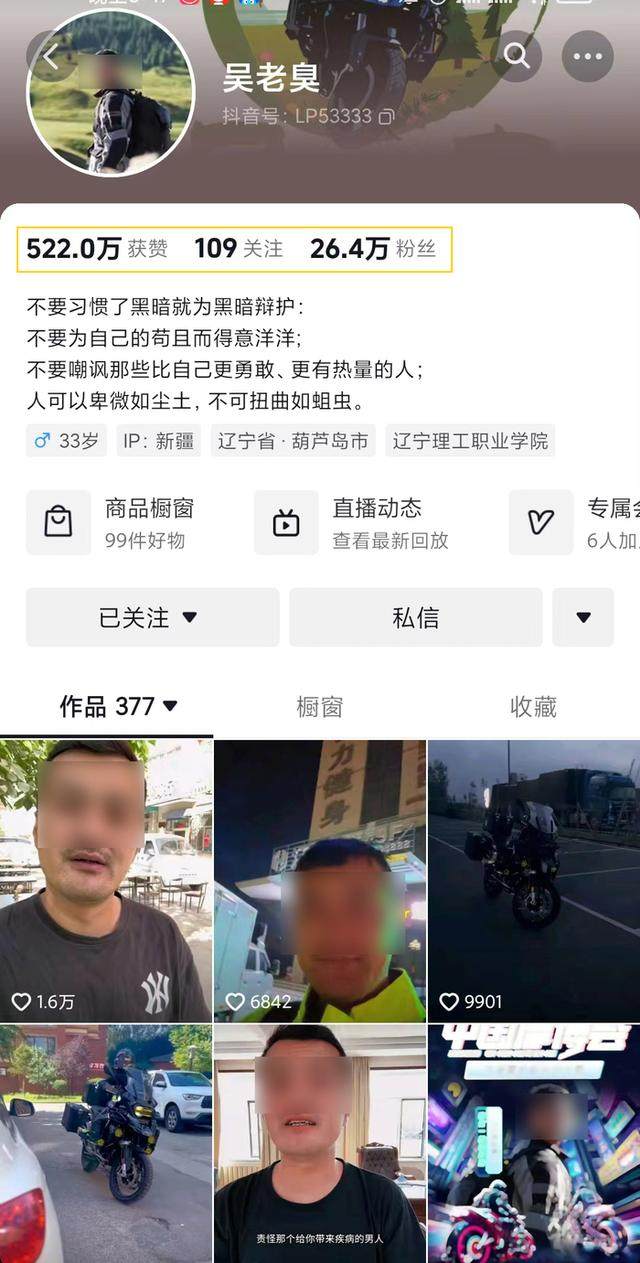
Task: View the profile avatar picture
Action: click(x=110, y=93)
